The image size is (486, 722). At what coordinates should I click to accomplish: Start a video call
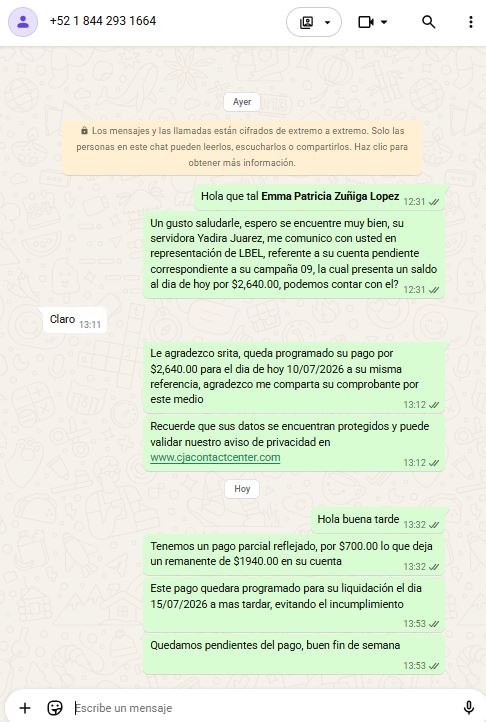click(372, 22)
